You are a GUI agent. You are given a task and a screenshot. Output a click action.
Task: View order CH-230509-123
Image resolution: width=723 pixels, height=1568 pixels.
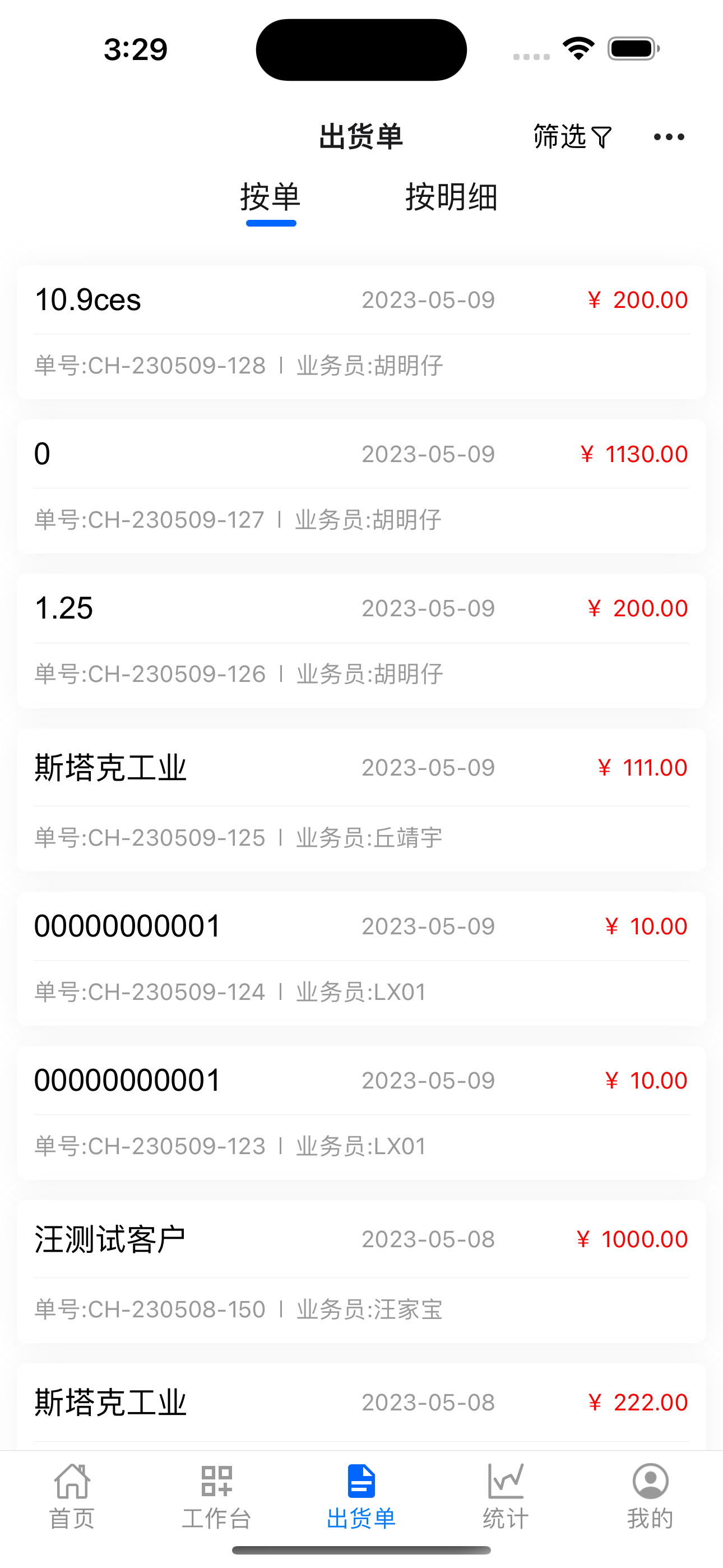tap(361, 1113)
